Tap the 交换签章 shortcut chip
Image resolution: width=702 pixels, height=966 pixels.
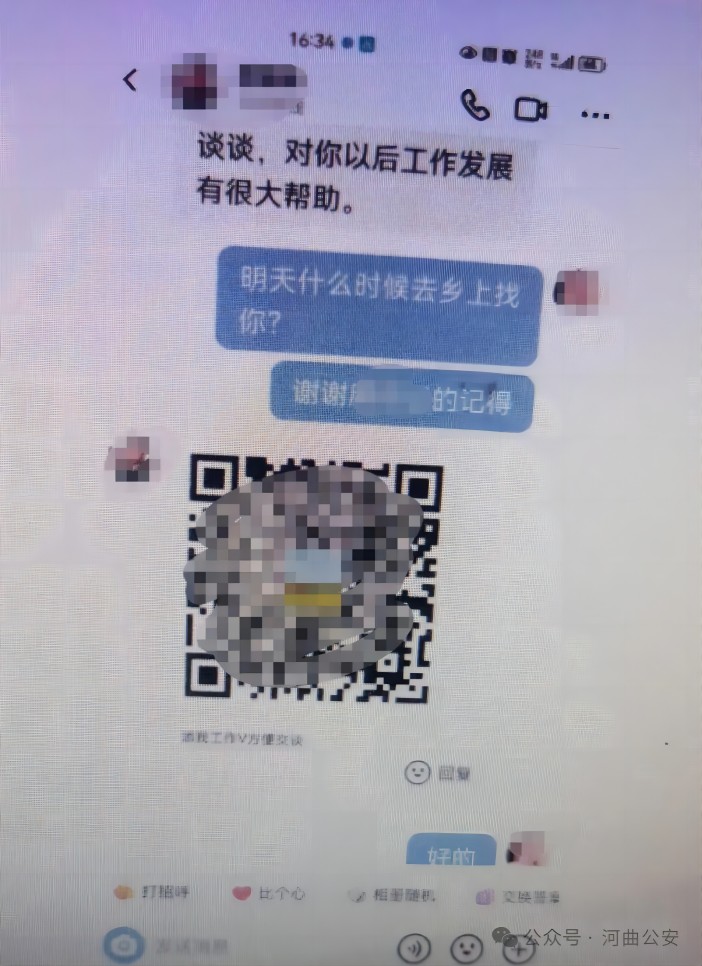(x=517, y=897)
